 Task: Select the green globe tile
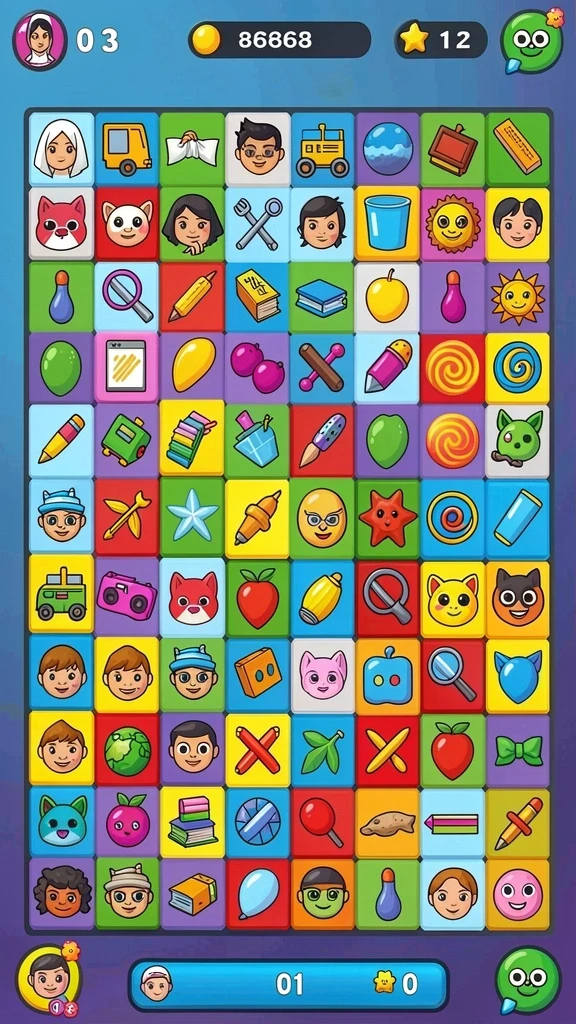(x=127, y=750)
